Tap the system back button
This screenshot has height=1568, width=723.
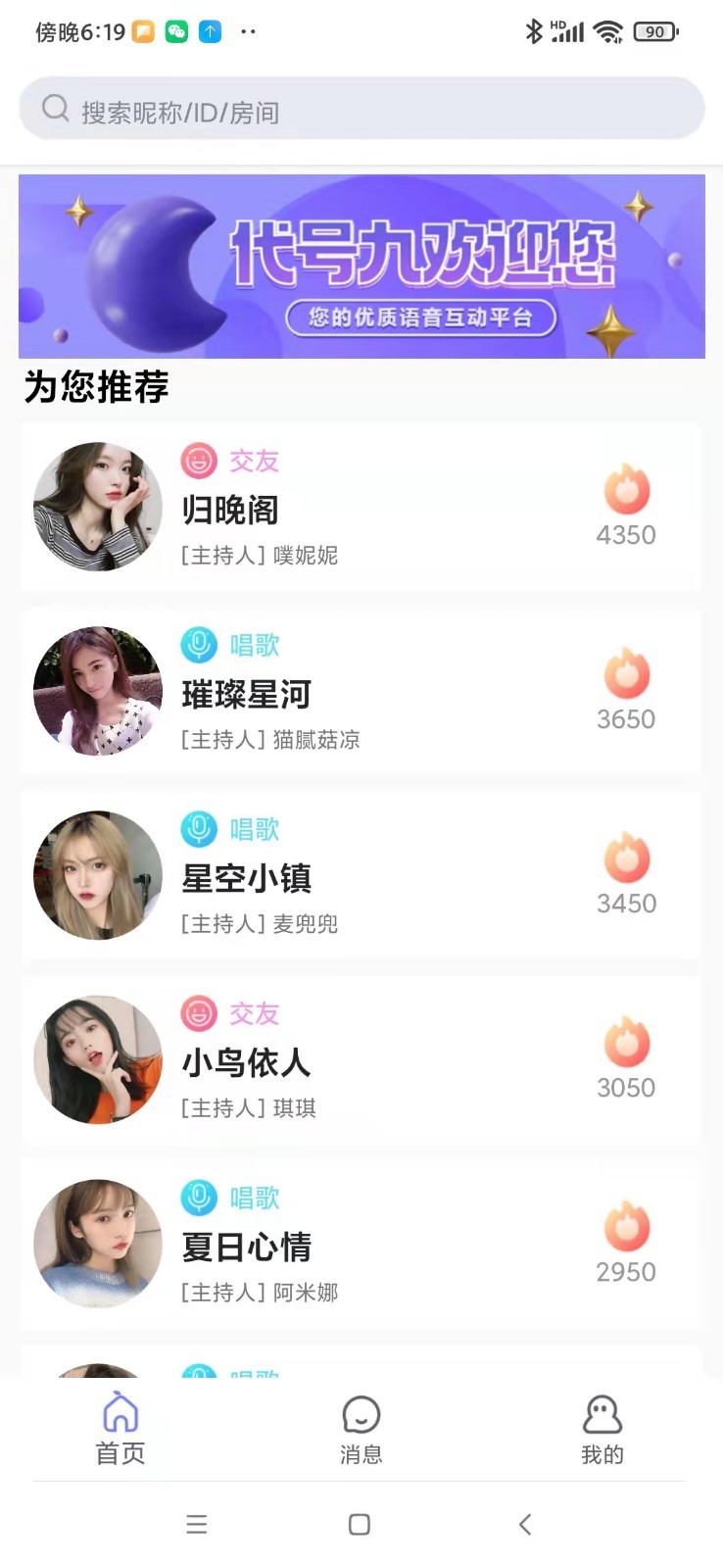[525, 1524]
